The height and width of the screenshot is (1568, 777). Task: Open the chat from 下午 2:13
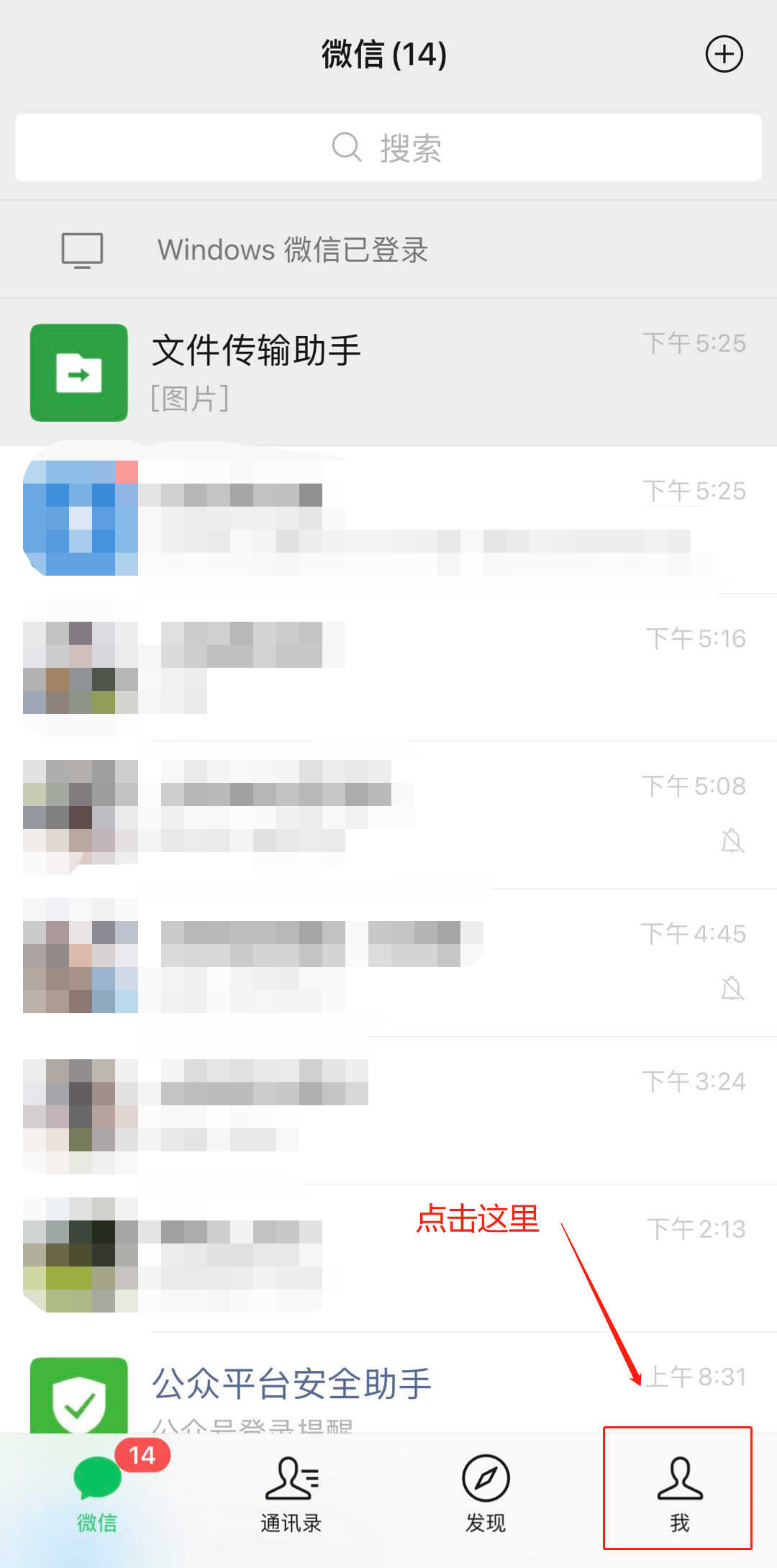tap(388, 1258)
